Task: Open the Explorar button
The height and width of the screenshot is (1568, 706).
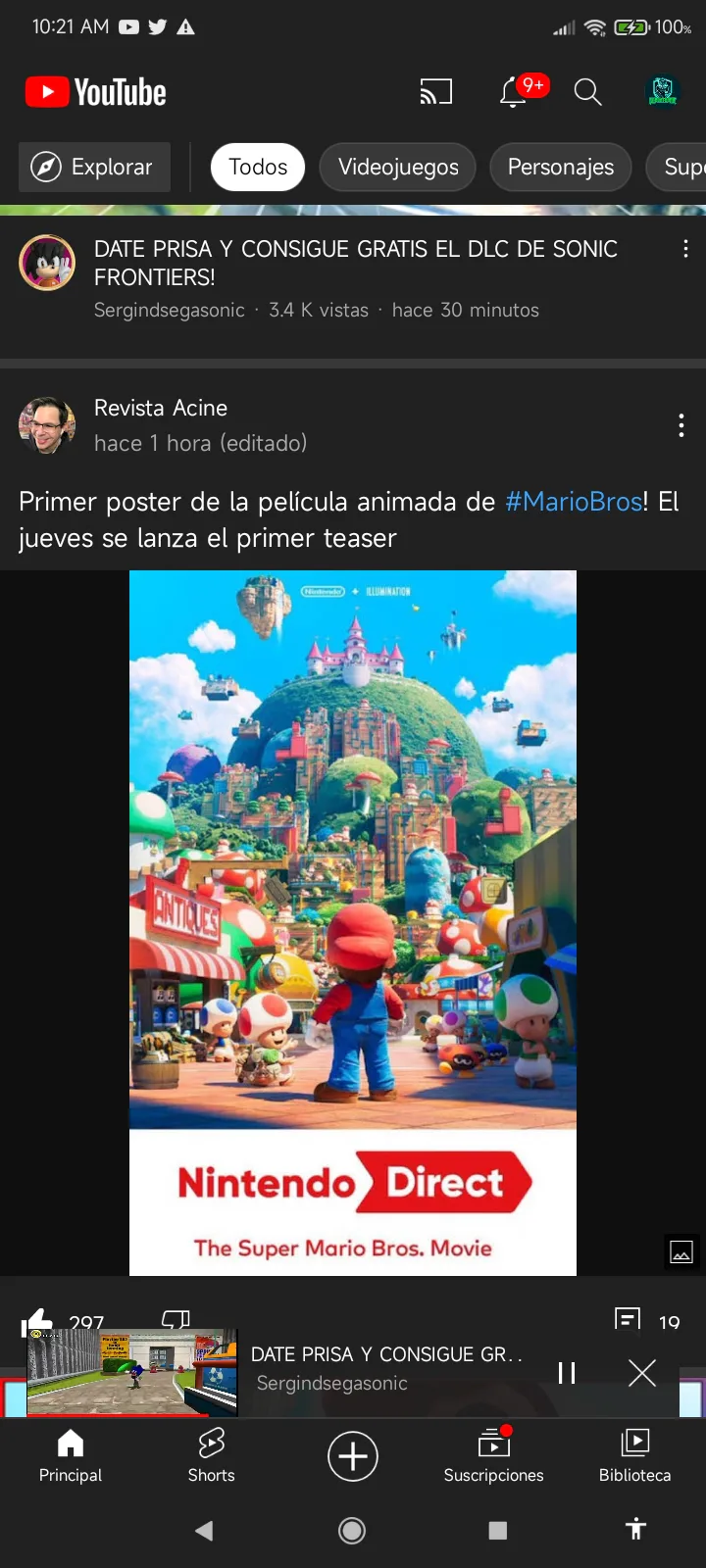Action: [94, 167]
